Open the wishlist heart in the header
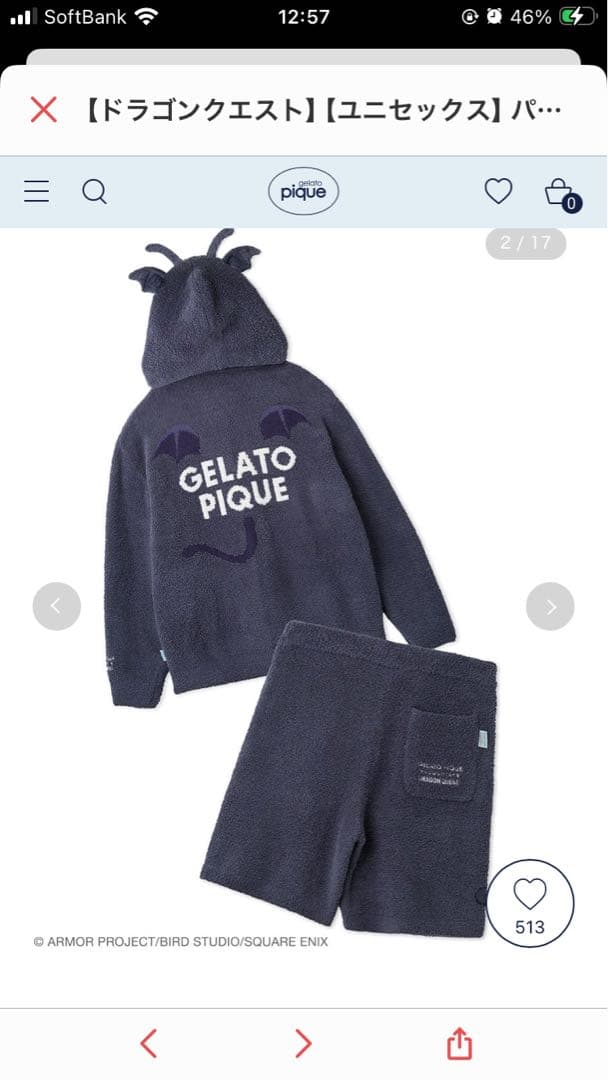 498,191
